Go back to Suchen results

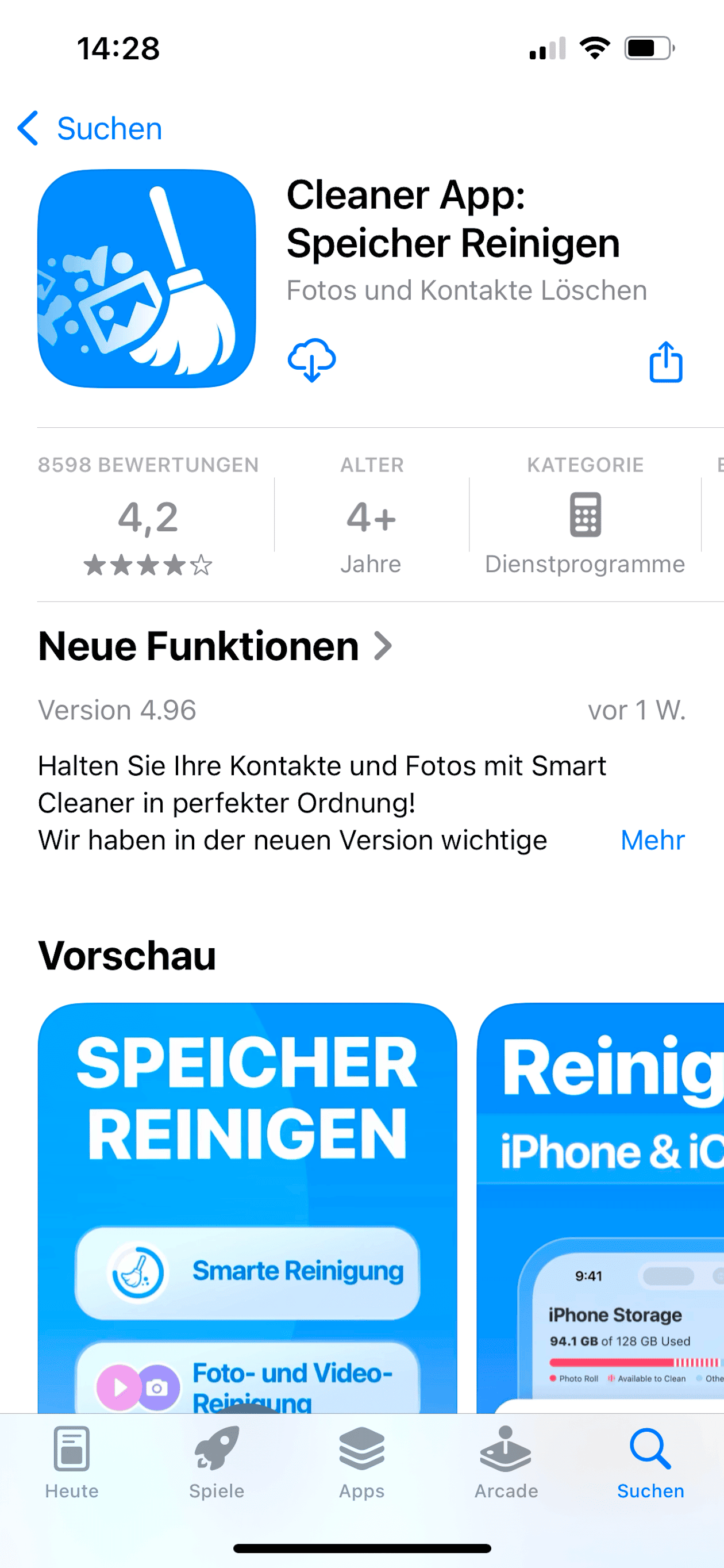90,128
